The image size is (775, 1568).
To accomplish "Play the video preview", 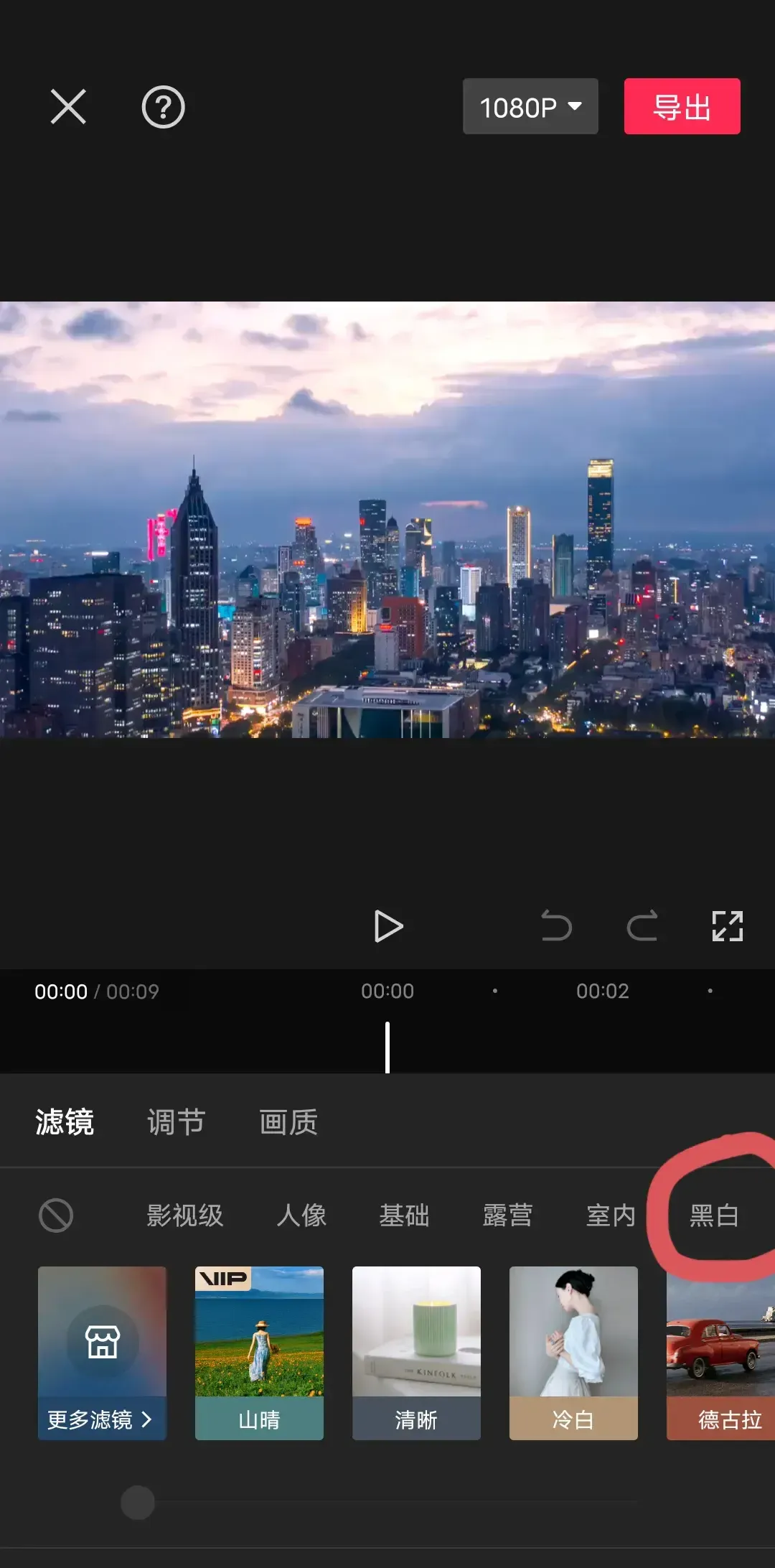I will tap(388, 926).
